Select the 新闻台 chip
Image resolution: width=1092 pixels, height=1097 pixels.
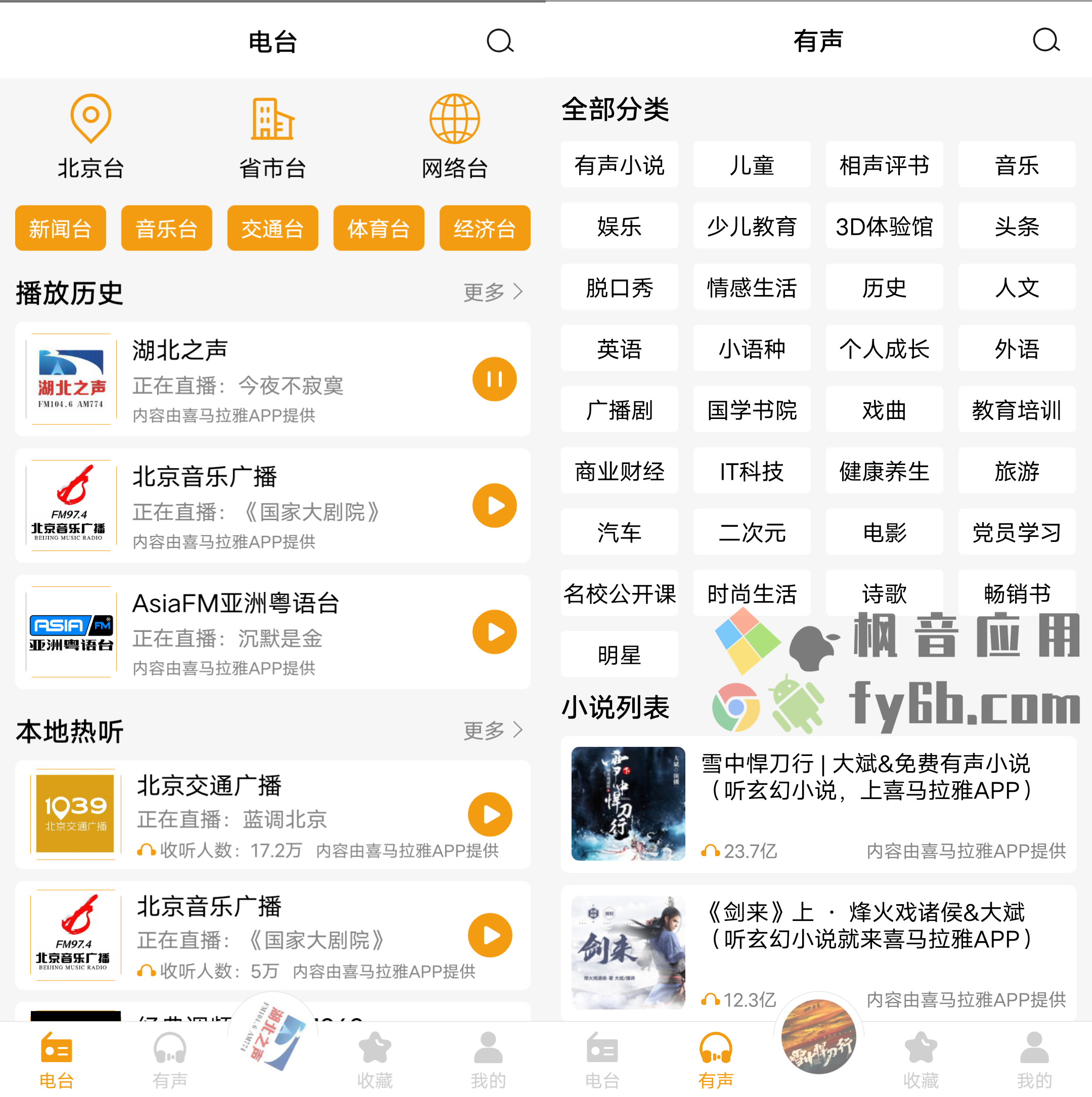[x=60, y=228]
